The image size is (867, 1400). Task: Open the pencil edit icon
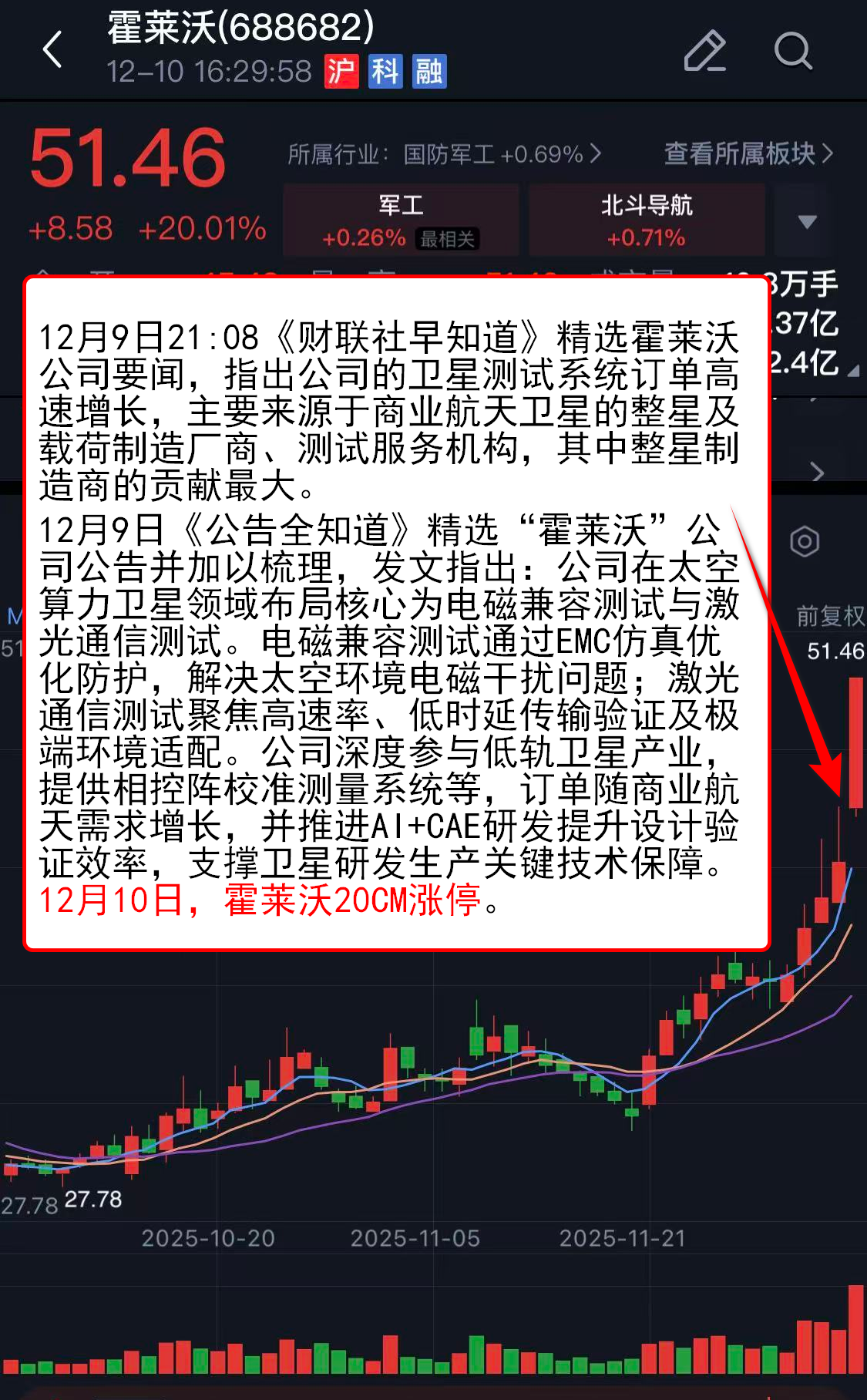[704, 51]
